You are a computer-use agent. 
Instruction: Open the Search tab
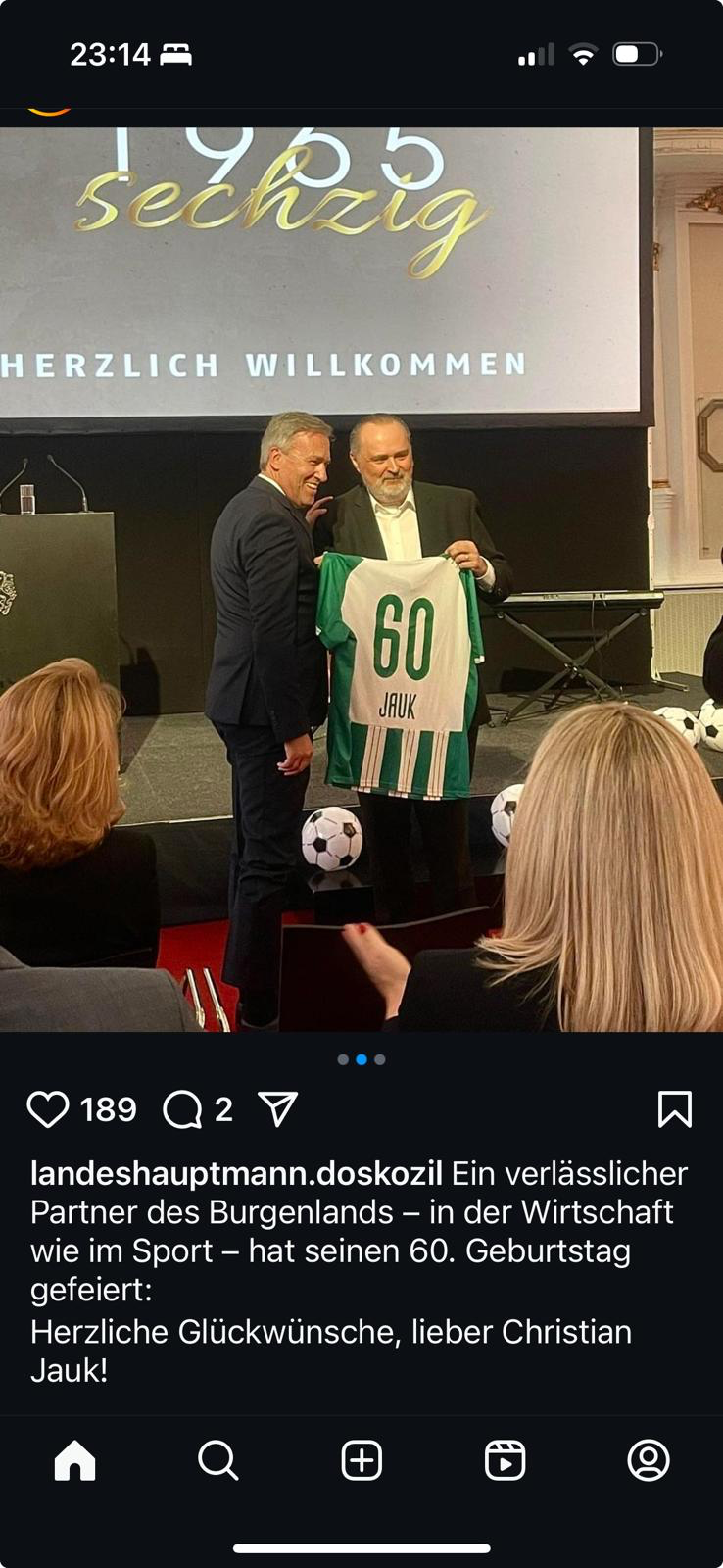(217, 1460)
